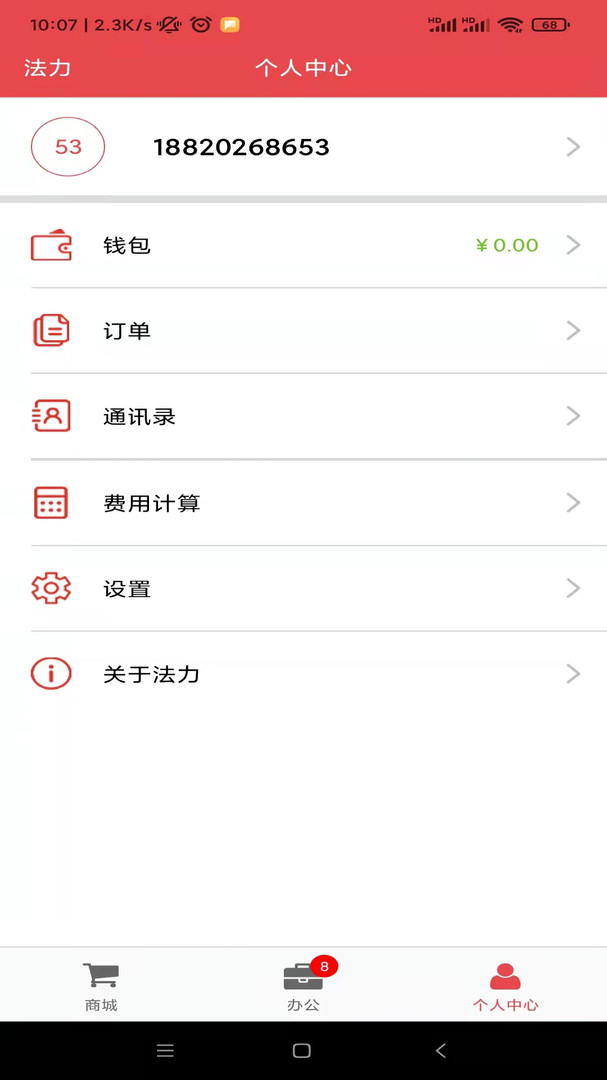
Task: Open the 钱包 wallet row
Action: [303, 245]
